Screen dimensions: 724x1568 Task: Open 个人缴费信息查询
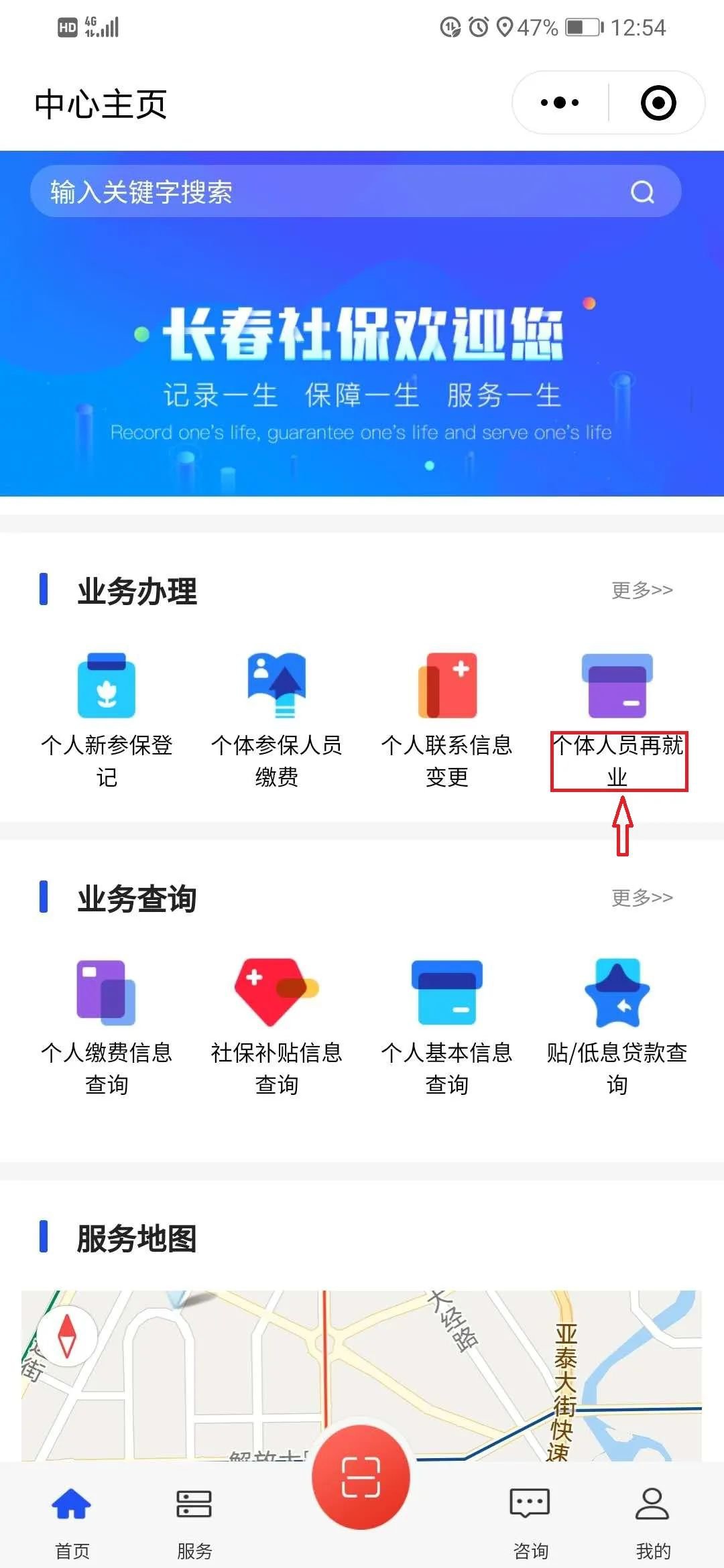(x=107, y=1025)
